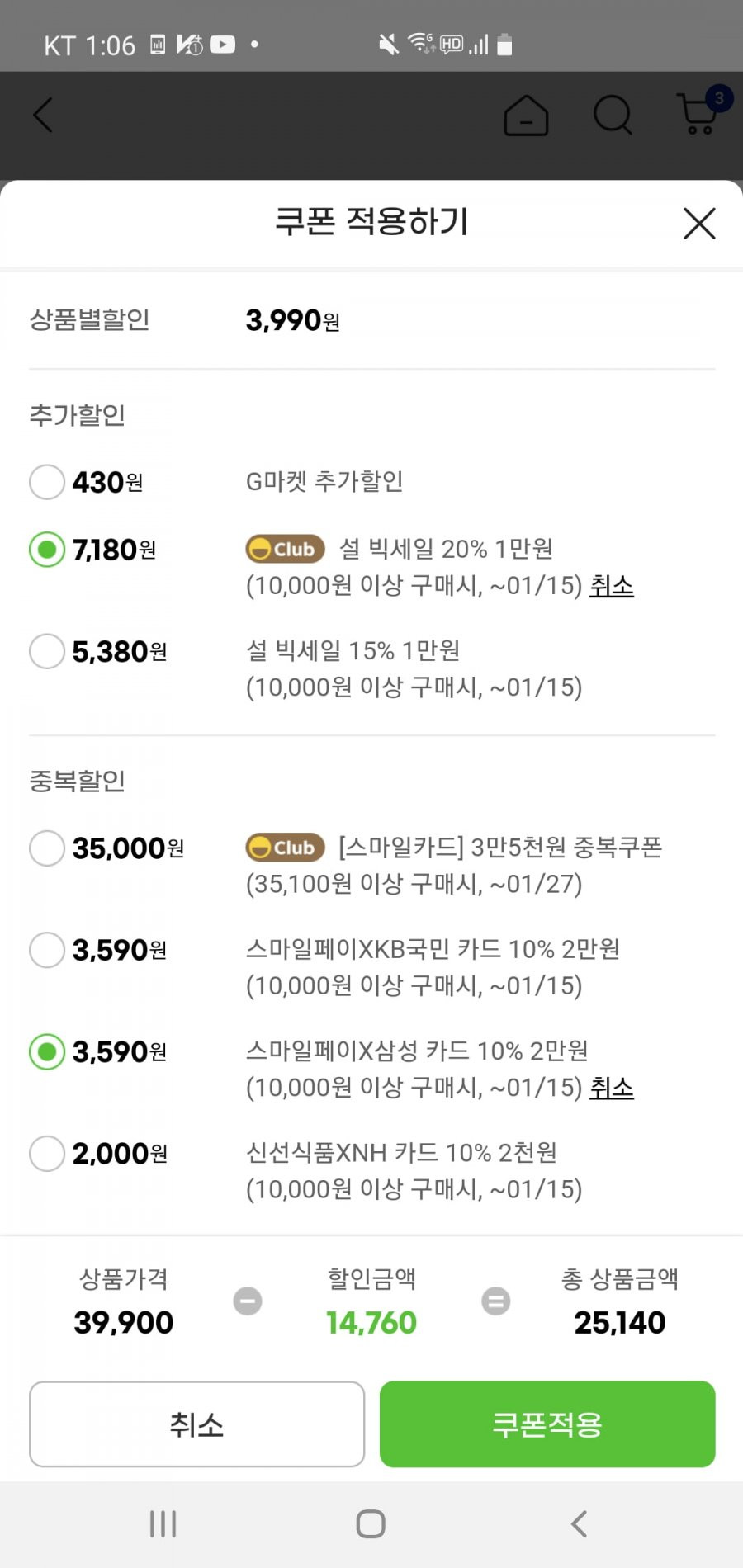This screenshot has width=743, height=1568.
Task: Apply coupons with 쿠폰적용 button
Action: click(547, 1424)
